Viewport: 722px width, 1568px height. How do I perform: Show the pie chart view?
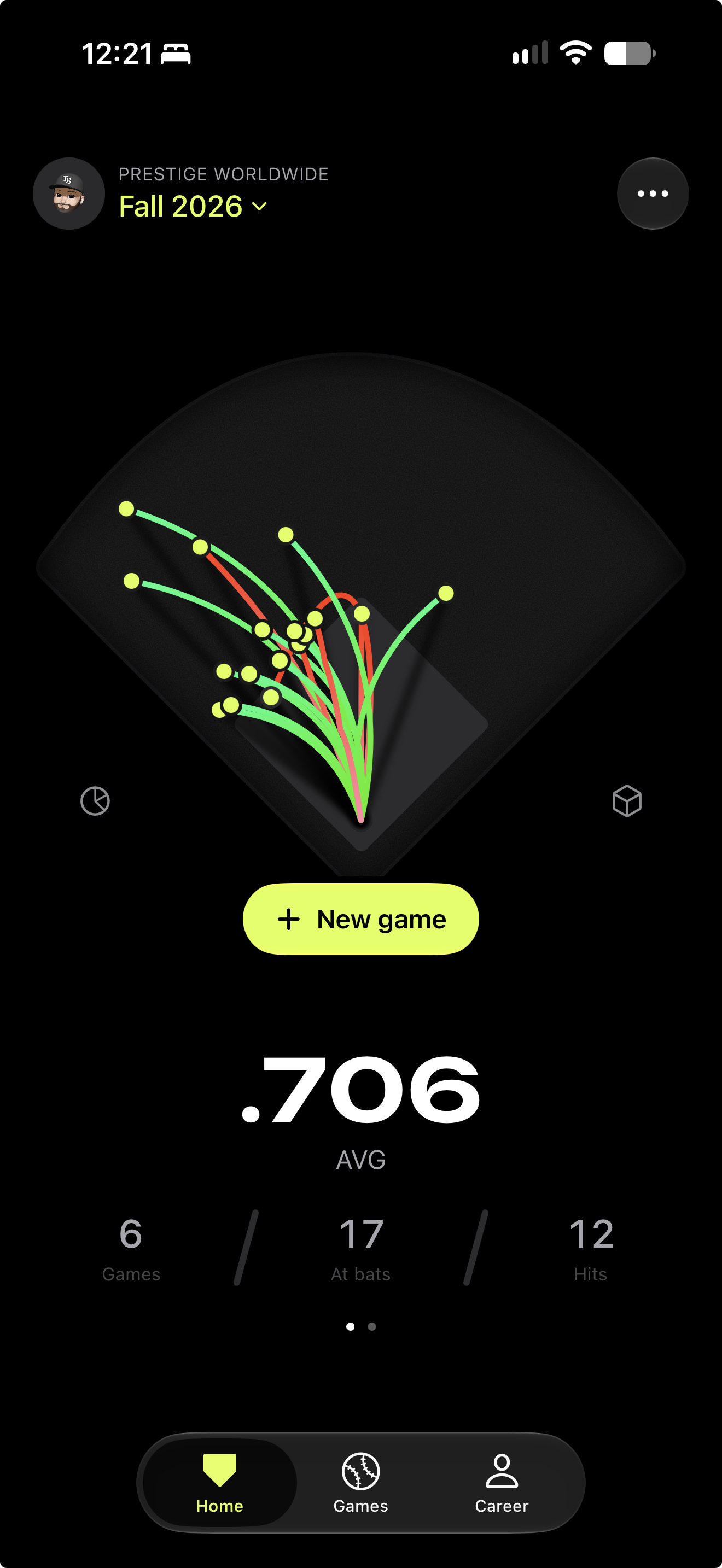tap(95, 800)
